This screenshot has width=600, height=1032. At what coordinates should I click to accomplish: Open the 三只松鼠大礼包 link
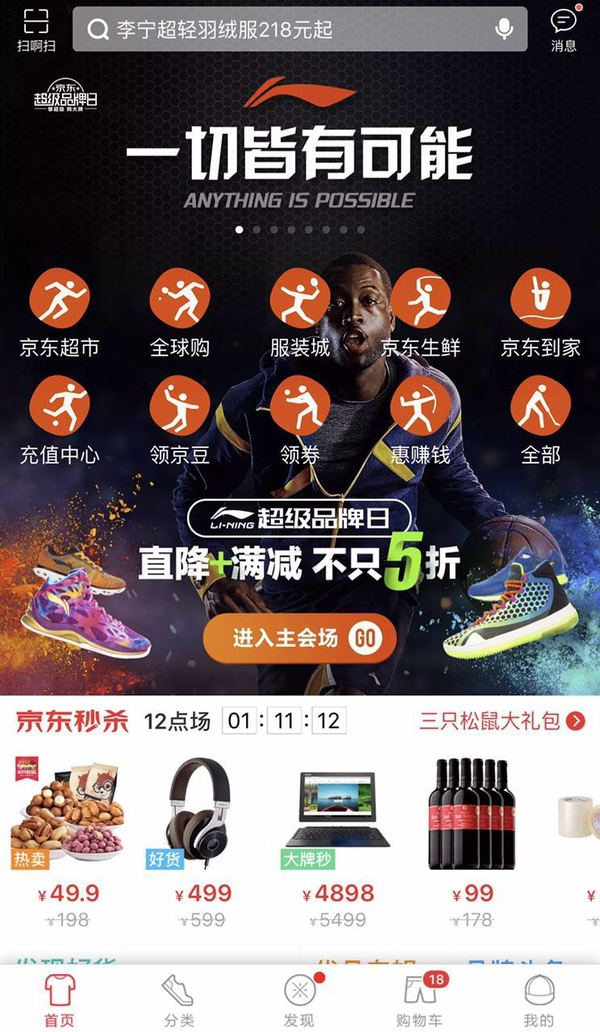(502, 721)
